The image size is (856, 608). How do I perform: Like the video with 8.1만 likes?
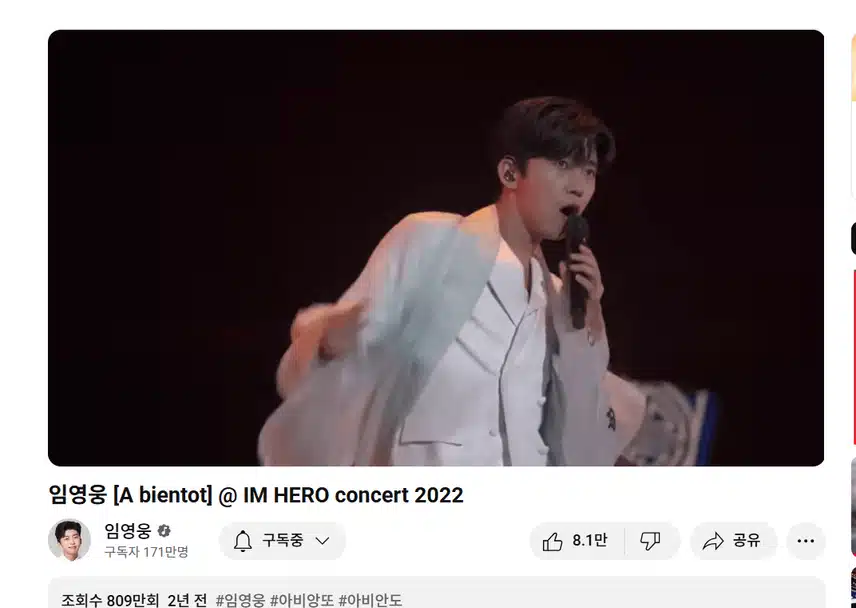[576, 541]
